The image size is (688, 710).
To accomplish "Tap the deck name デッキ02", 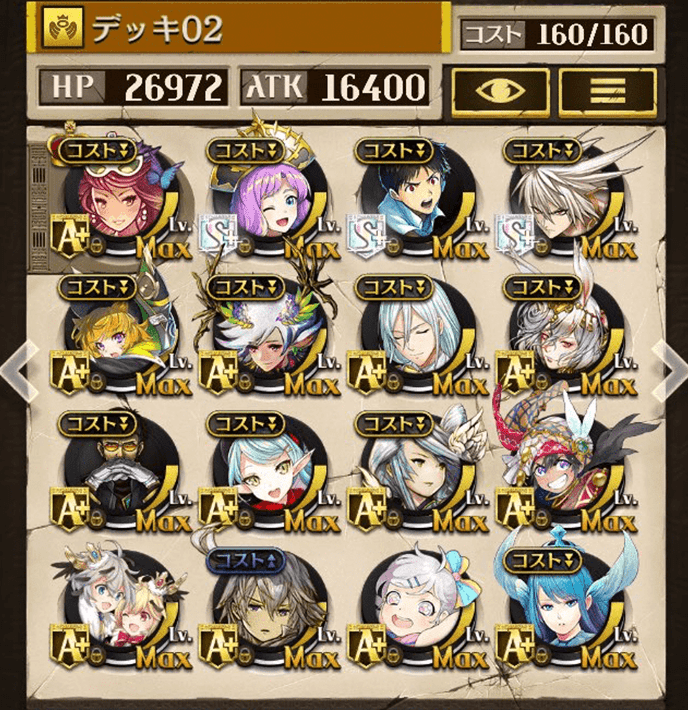I will [x=160, y=30].
